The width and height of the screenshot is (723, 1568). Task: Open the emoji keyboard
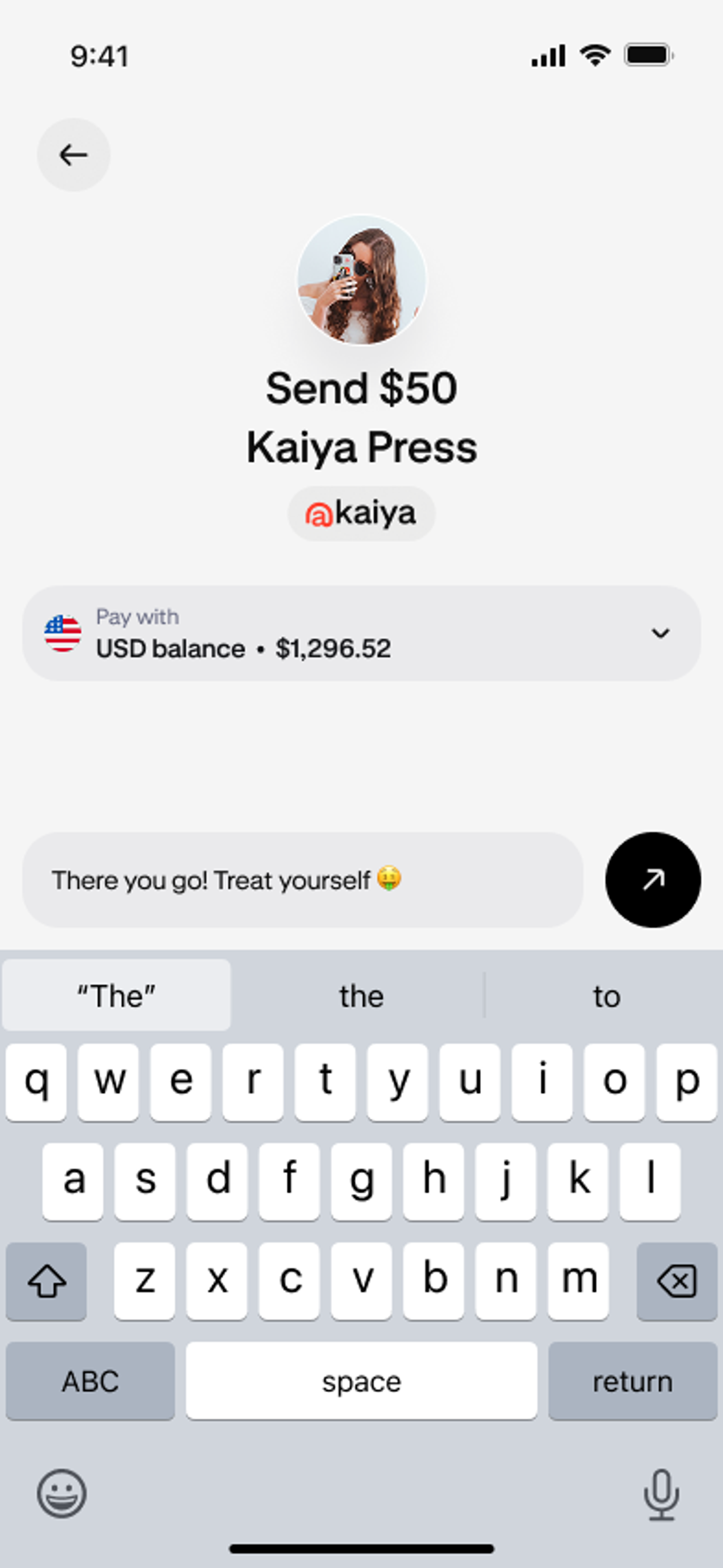62,1493
